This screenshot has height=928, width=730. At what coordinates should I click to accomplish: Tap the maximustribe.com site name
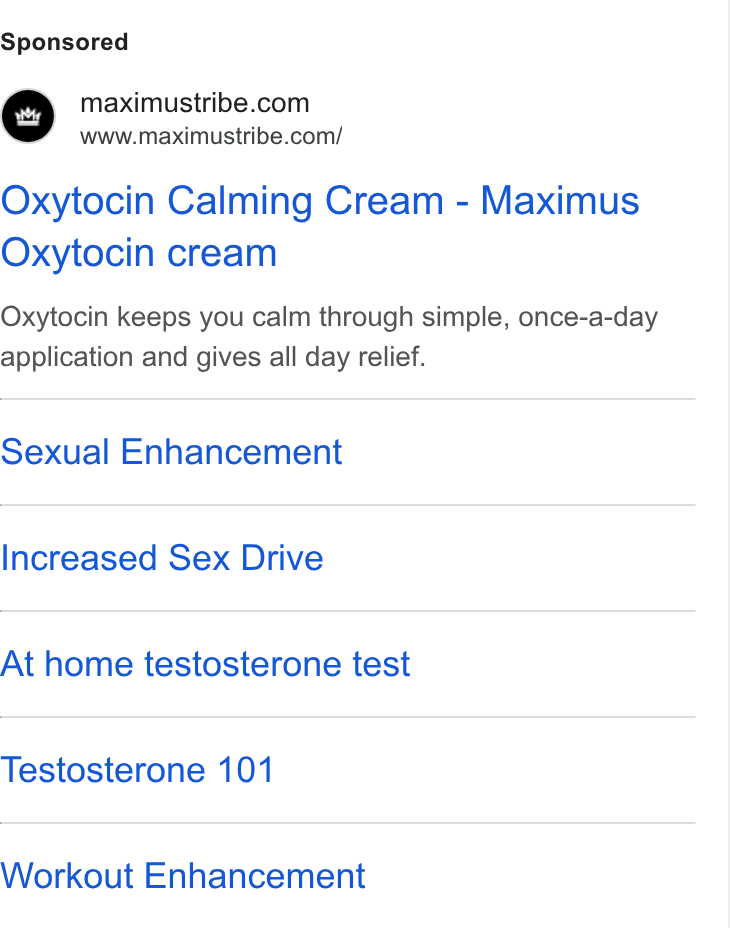pyautogui.click(x=195, y=103)
